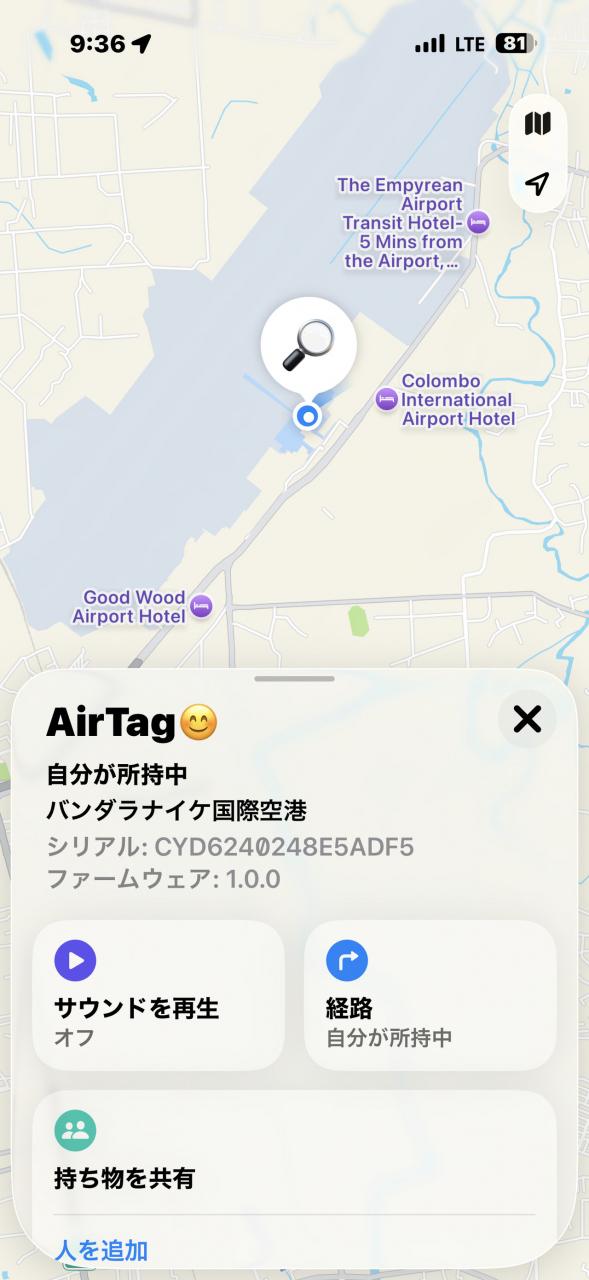Open directions to AirTag (経路)

[x=430, y=996]
